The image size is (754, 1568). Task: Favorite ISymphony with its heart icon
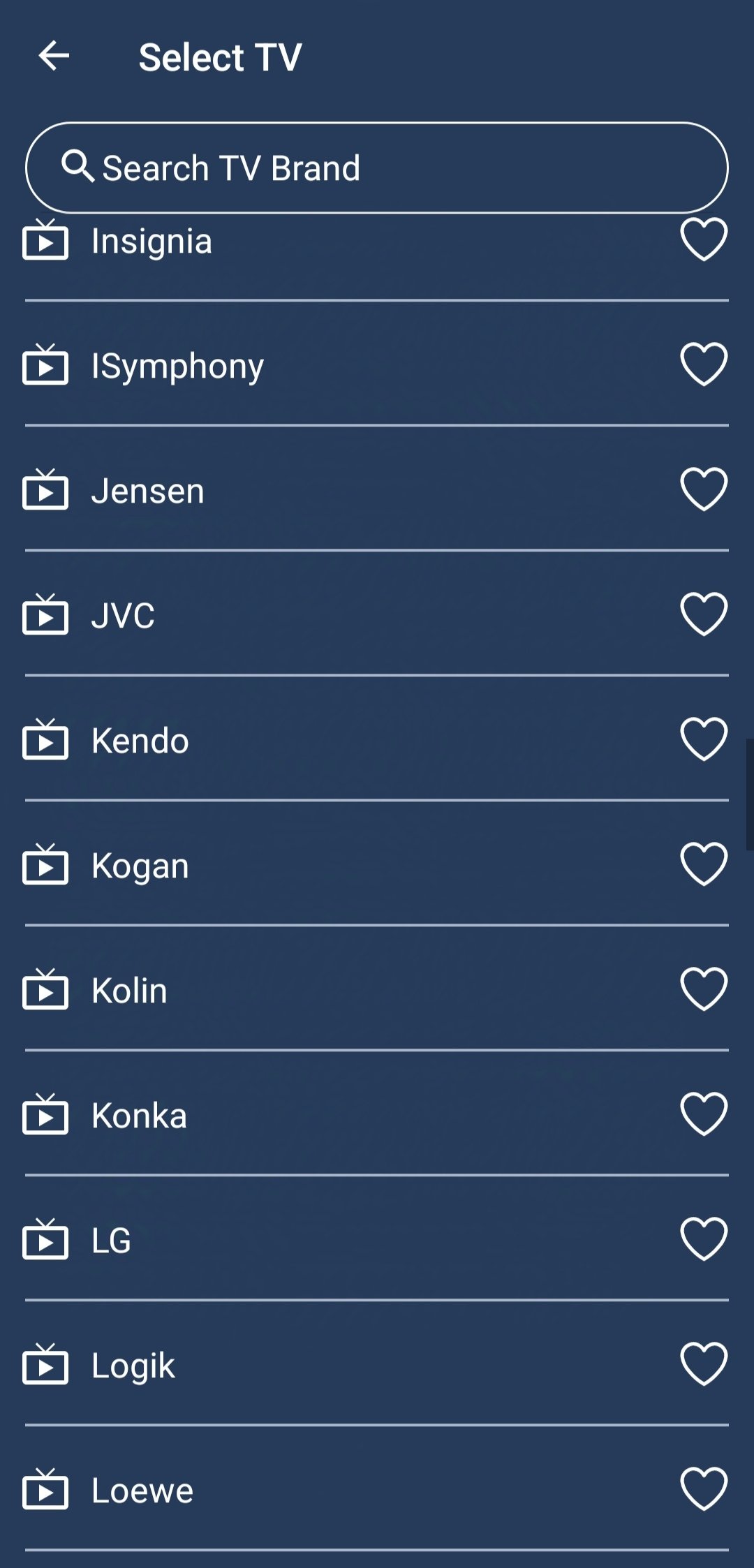tap(704, 364)
